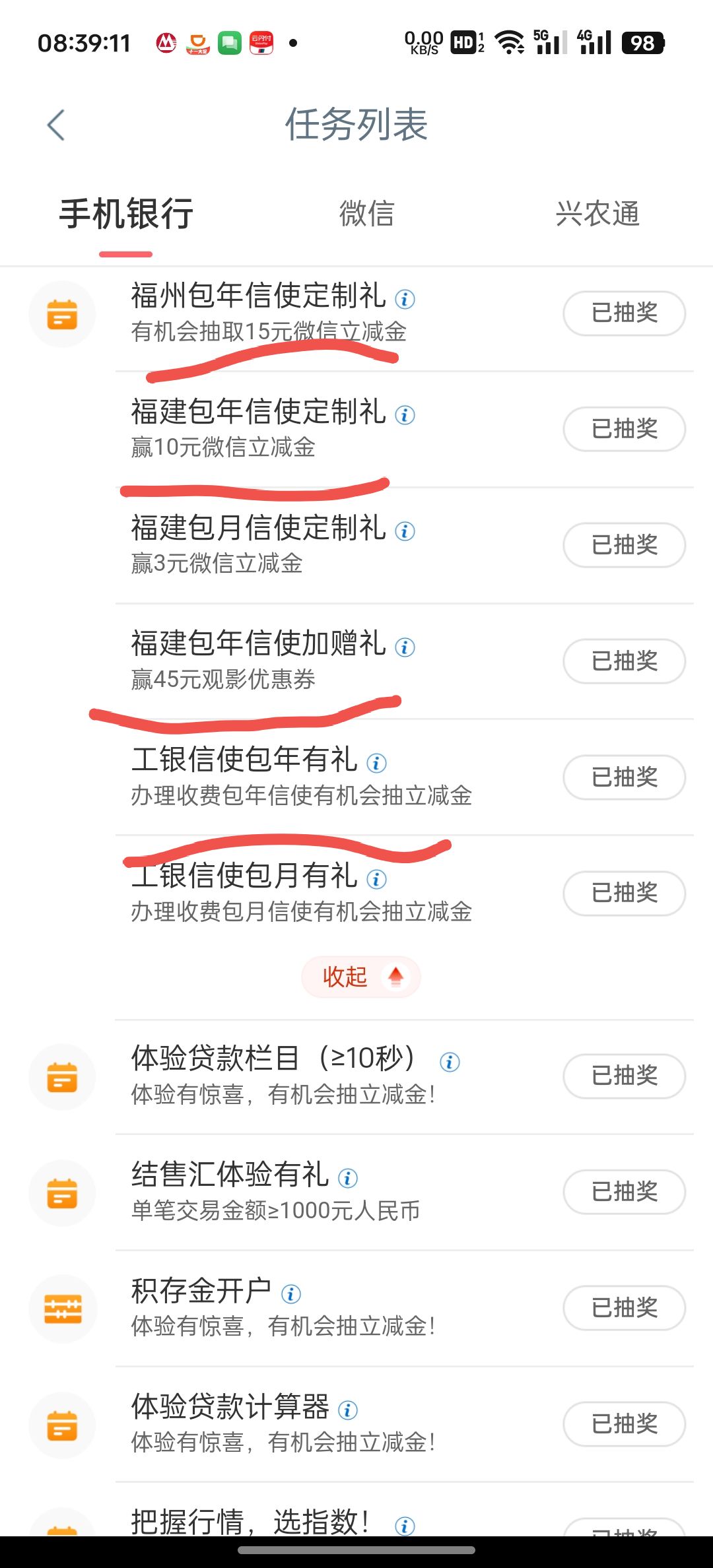Image resolution: width=713 pixels, height=1568 pixels.
Task: Tap 已抽奖 for 工银信使包月有礼
Action: click(624, 893)
